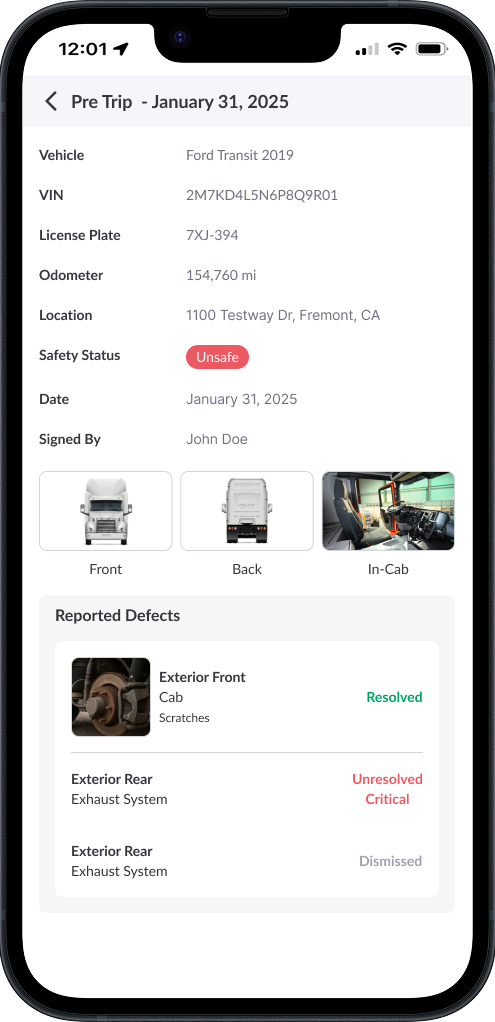Open the Front vehicle photo
The width and height of the screenshot is (495, 1022).
(x=106, y=511)
